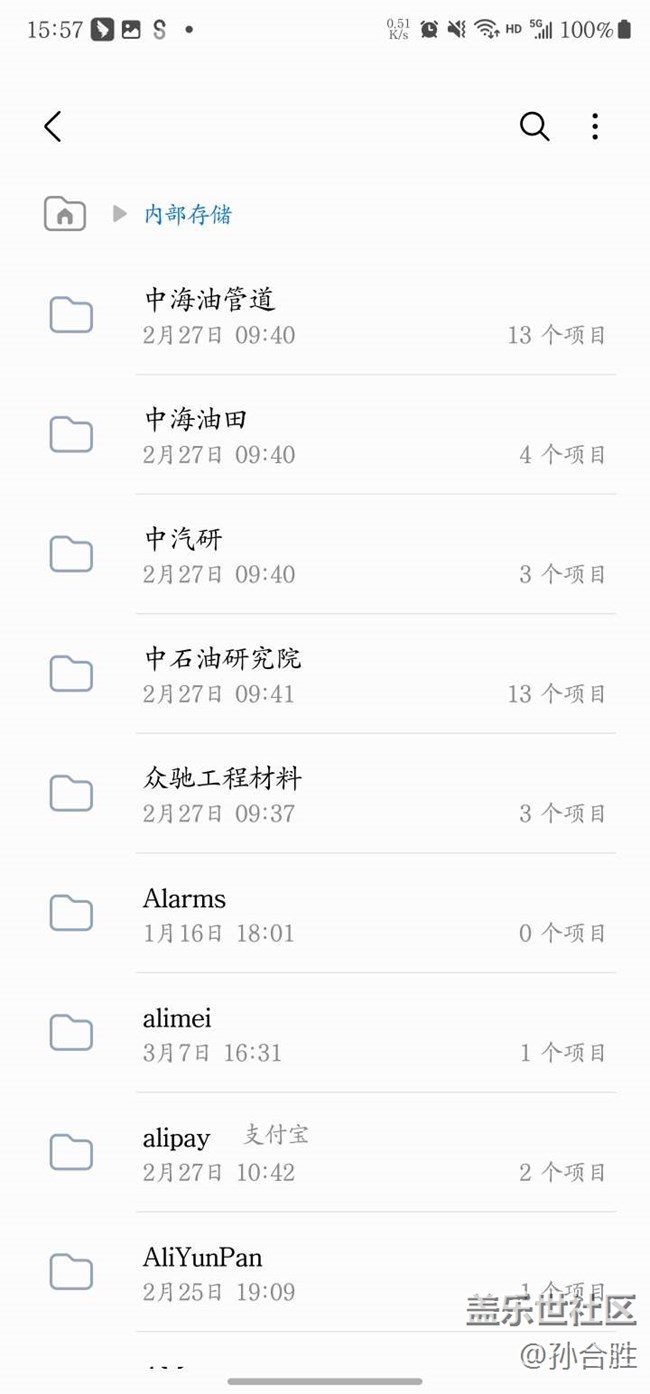Jump to the storage home icon

[65, 213]
